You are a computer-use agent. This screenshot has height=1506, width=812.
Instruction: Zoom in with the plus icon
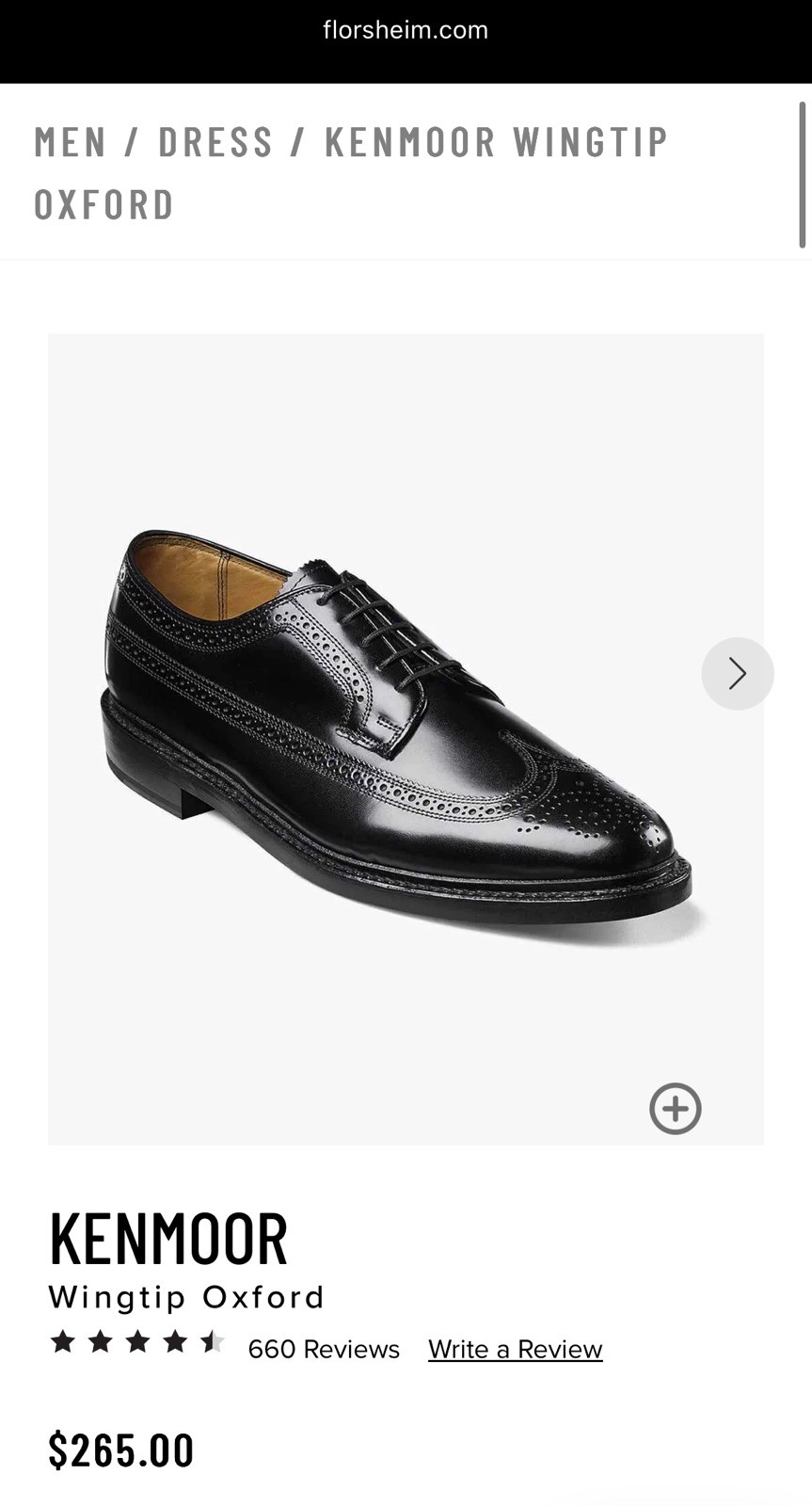pyautogui.click(x=675, y=1108)
